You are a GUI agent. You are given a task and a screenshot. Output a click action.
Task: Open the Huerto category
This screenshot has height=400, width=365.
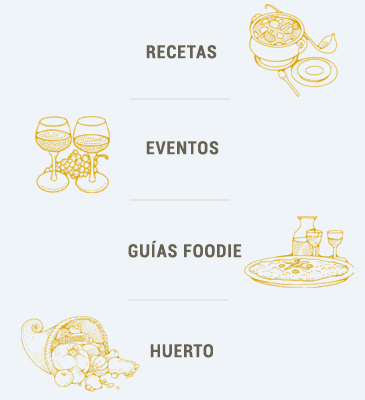click(182, 351)
